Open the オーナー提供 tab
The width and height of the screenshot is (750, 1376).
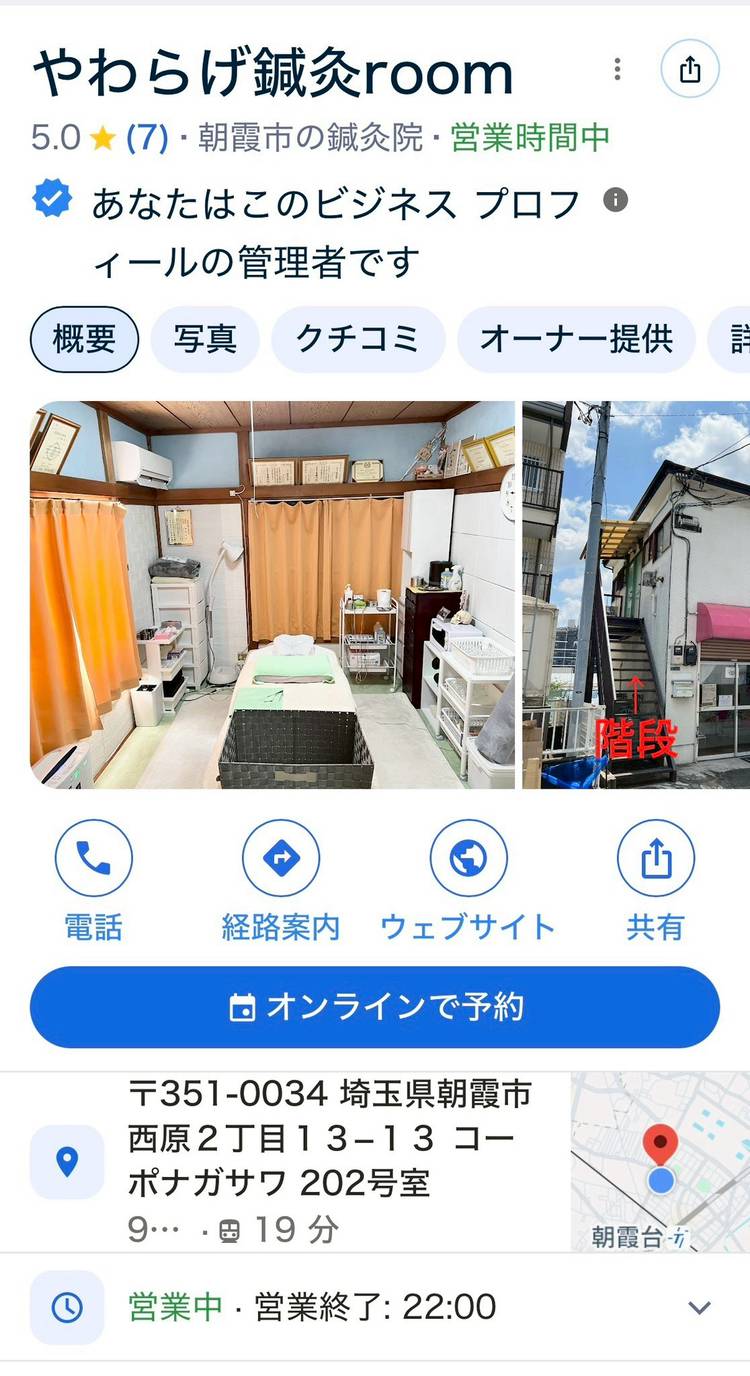click(x=576, y=340)
